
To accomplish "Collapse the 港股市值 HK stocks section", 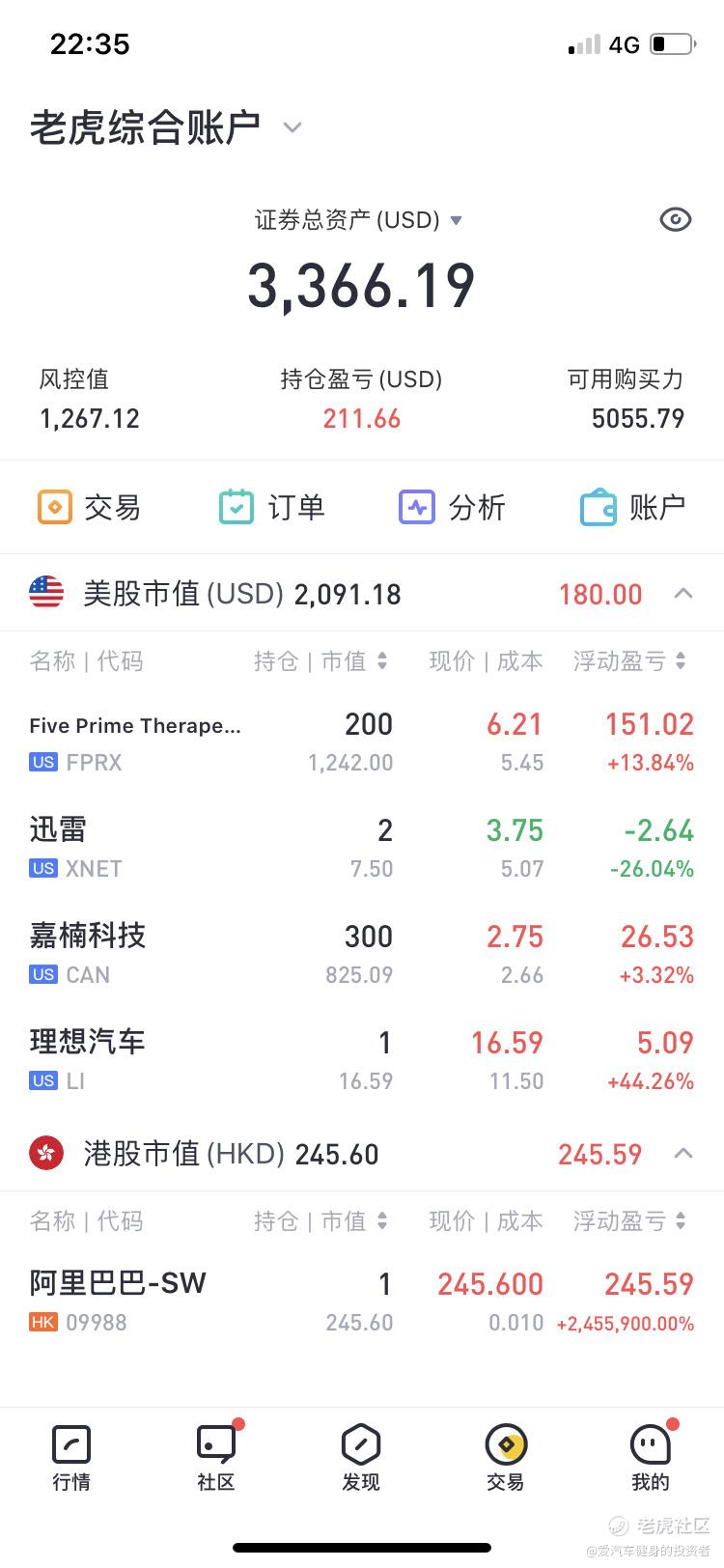I will [683, 1153].
